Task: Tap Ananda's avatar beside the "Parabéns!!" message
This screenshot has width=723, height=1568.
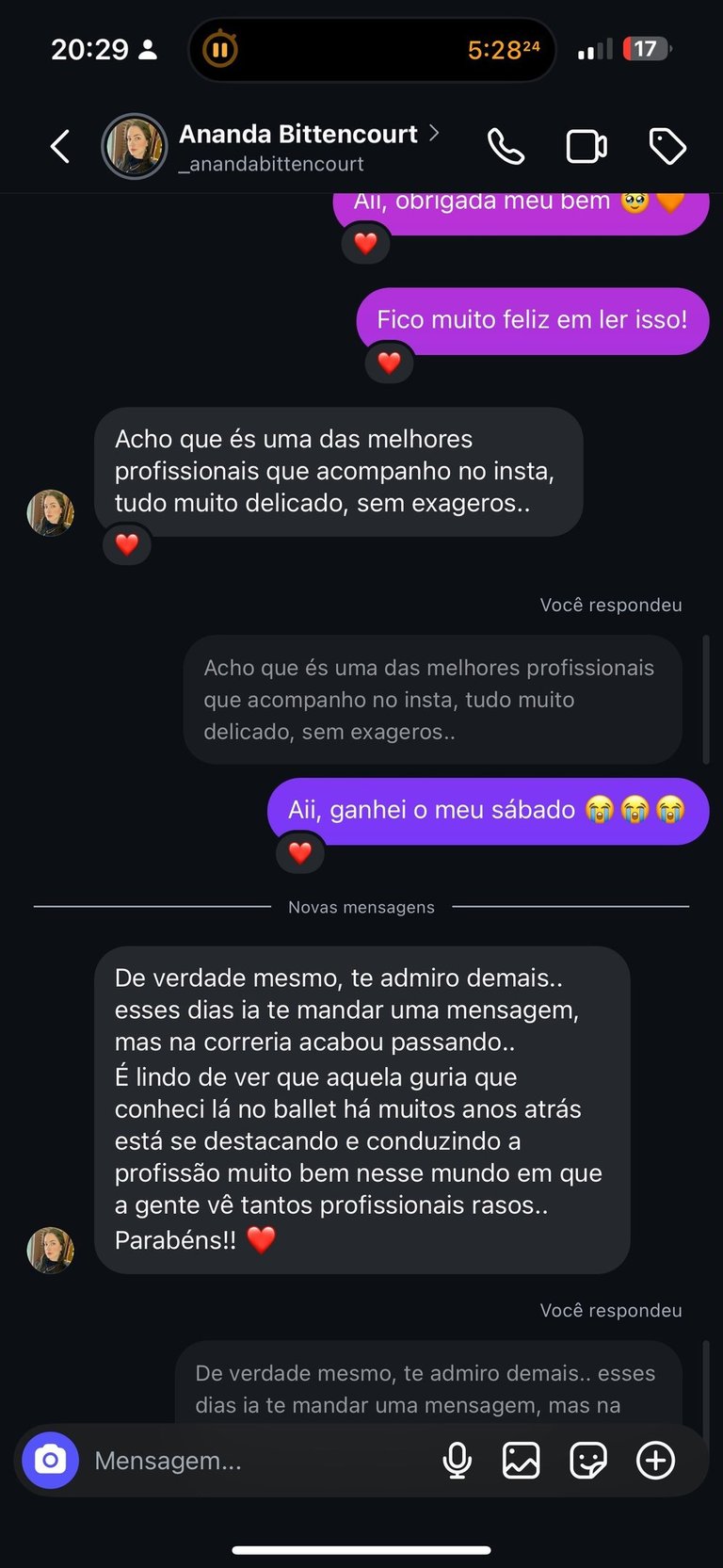Action: (x=51, y=1250)
